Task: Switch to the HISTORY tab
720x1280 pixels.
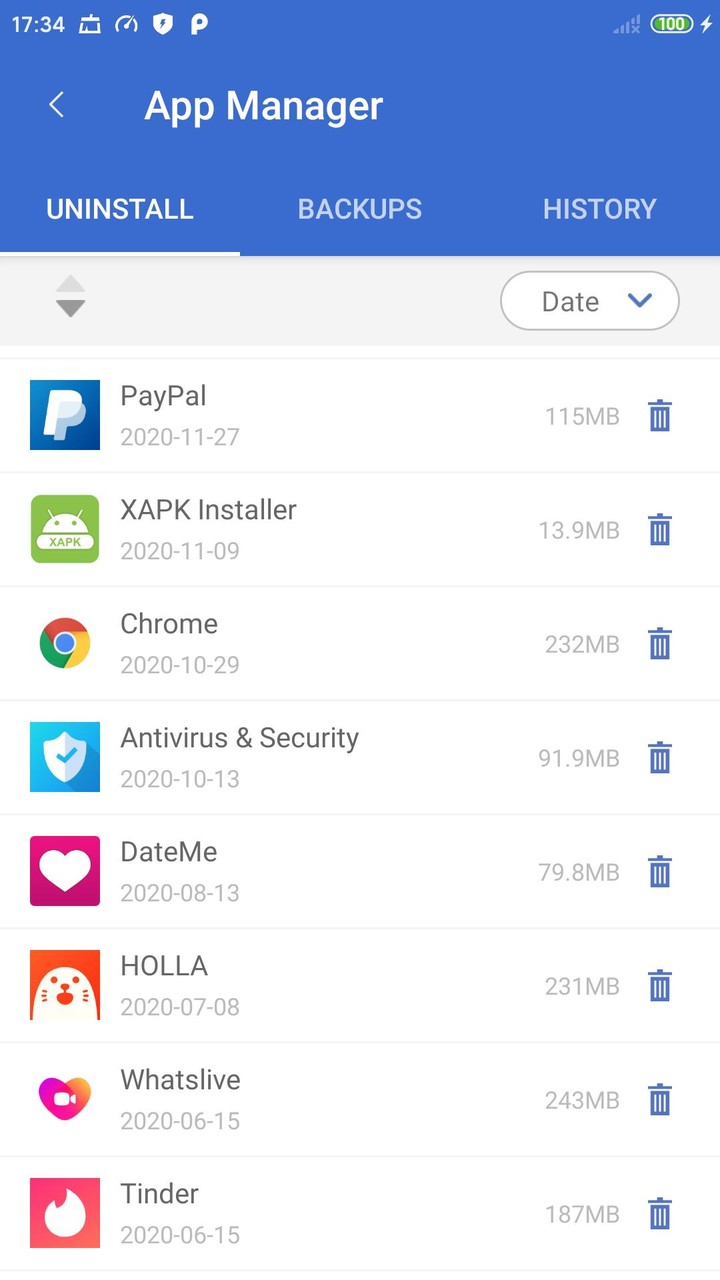Action: point(599,209)
